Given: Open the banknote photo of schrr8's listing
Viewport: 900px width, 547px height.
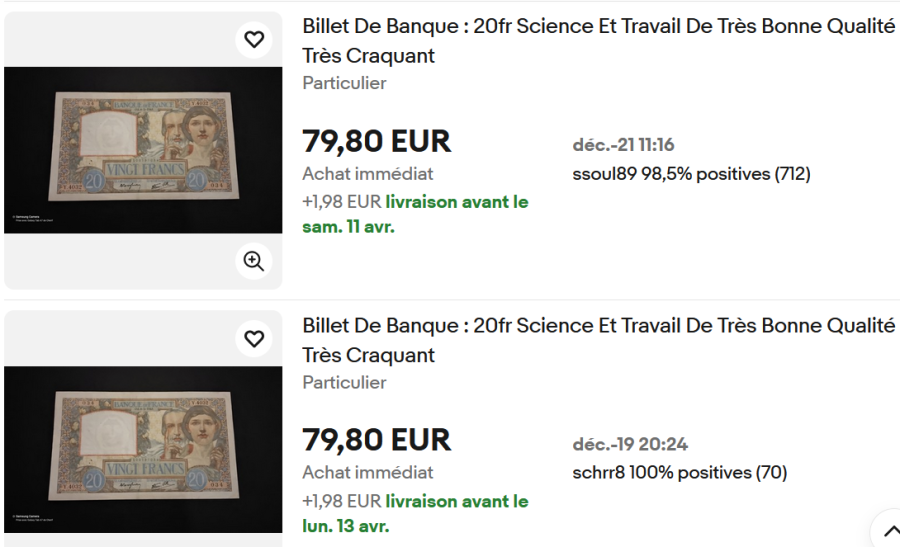Looking at the screenshot, I should coord(142,447).
